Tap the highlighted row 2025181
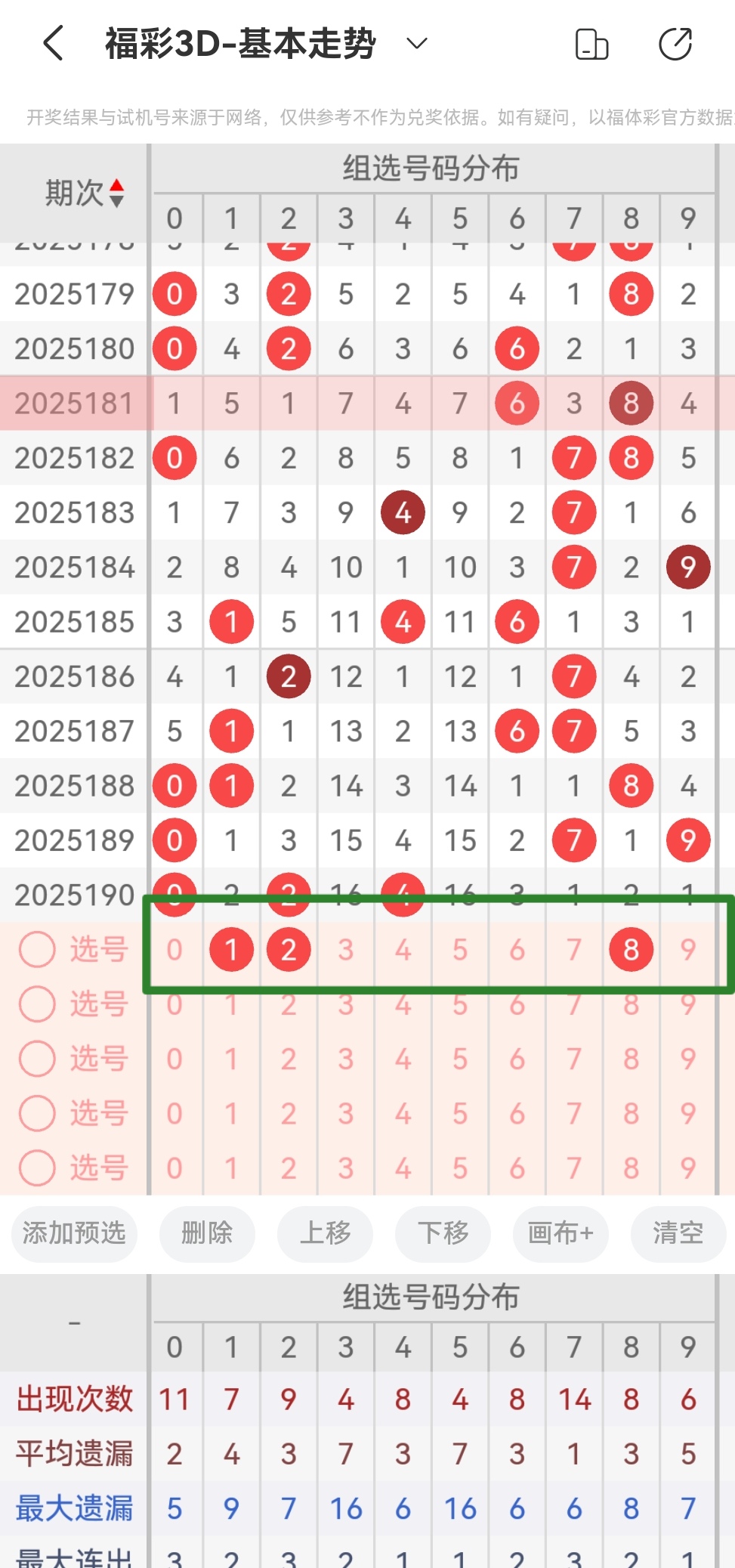 click(x=73, y=403)
